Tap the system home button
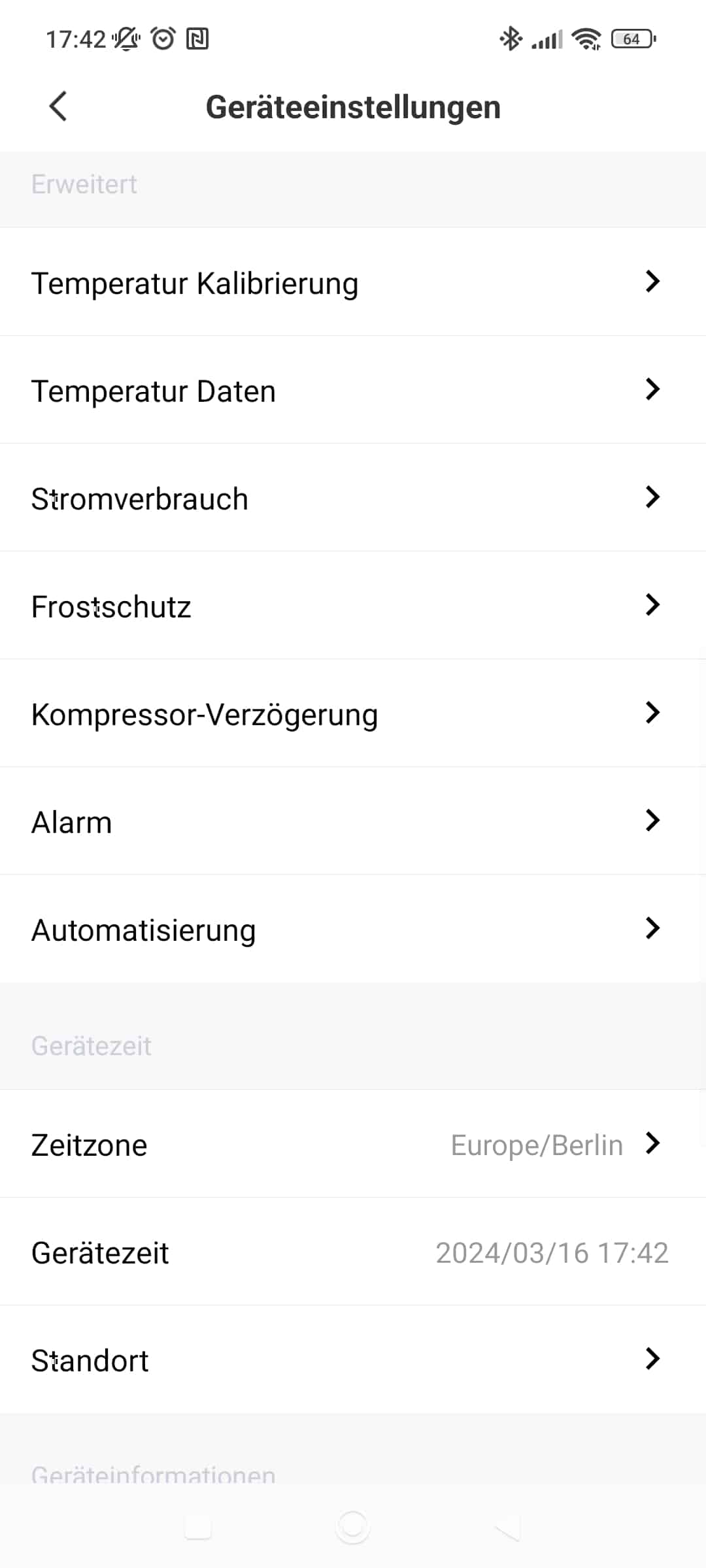The height and width of the screenshot is (1568, 706). 353,1527
